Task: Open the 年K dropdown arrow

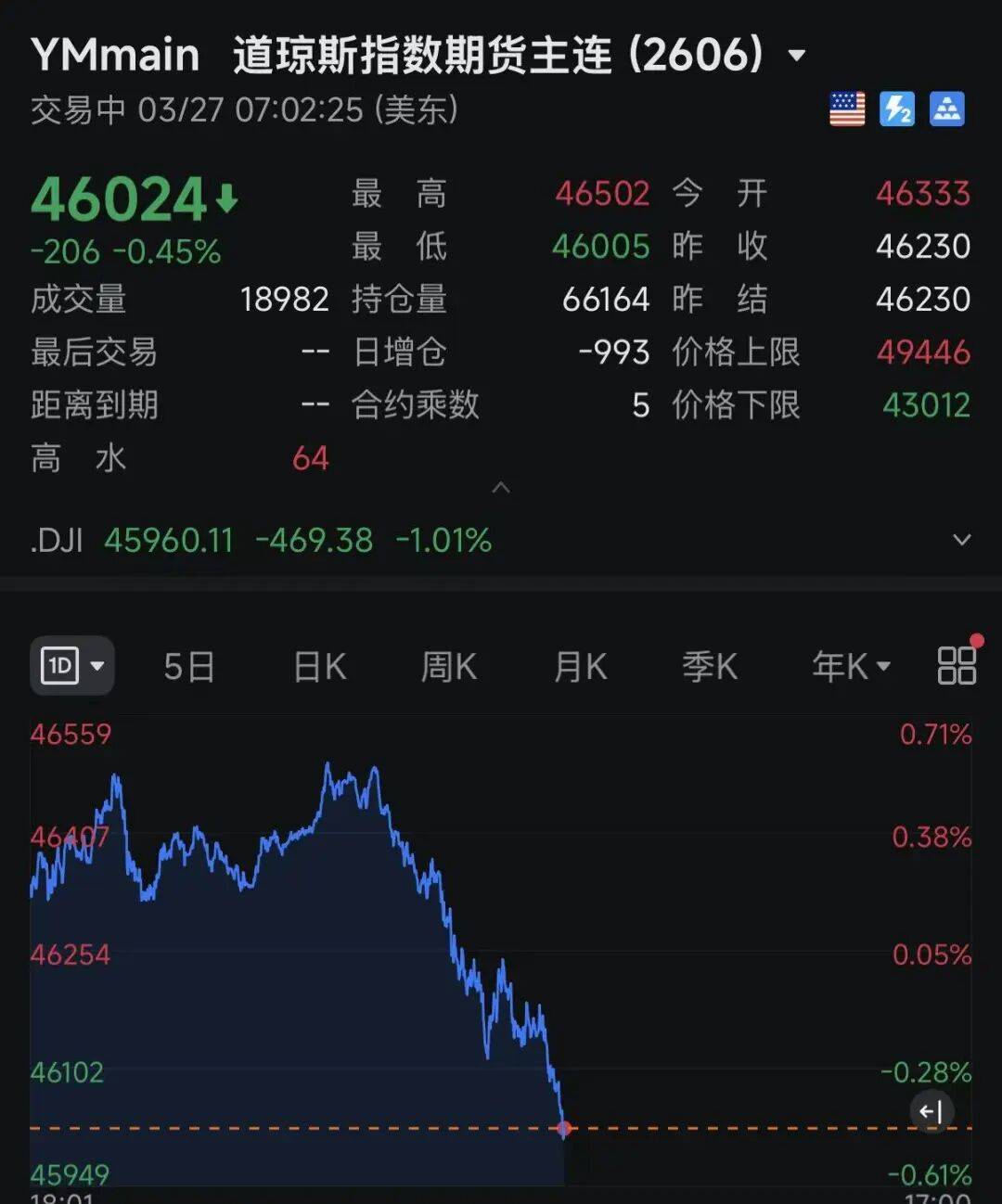Action: (882, 667)
